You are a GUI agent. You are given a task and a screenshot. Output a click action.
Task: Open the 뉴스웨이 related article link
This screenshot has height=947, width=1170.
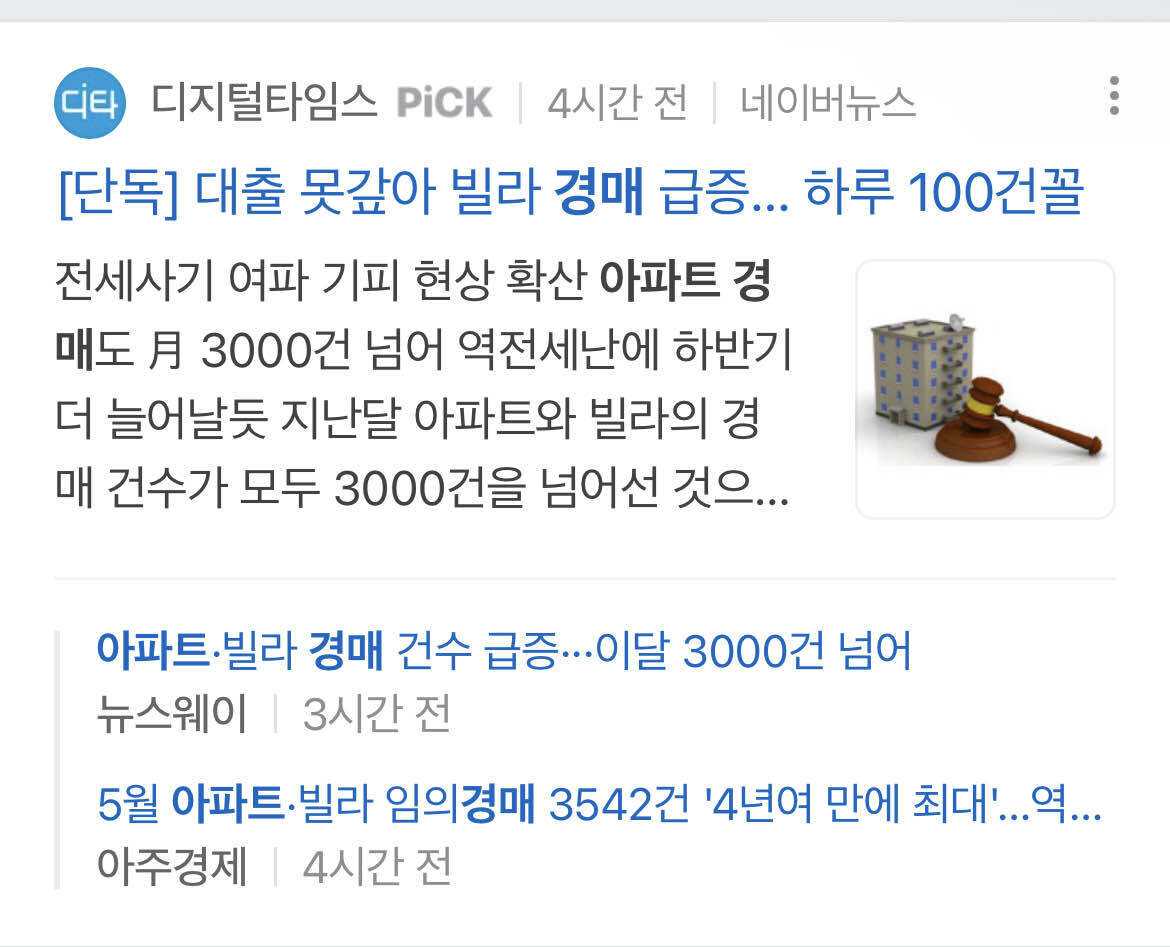(504, 651)
